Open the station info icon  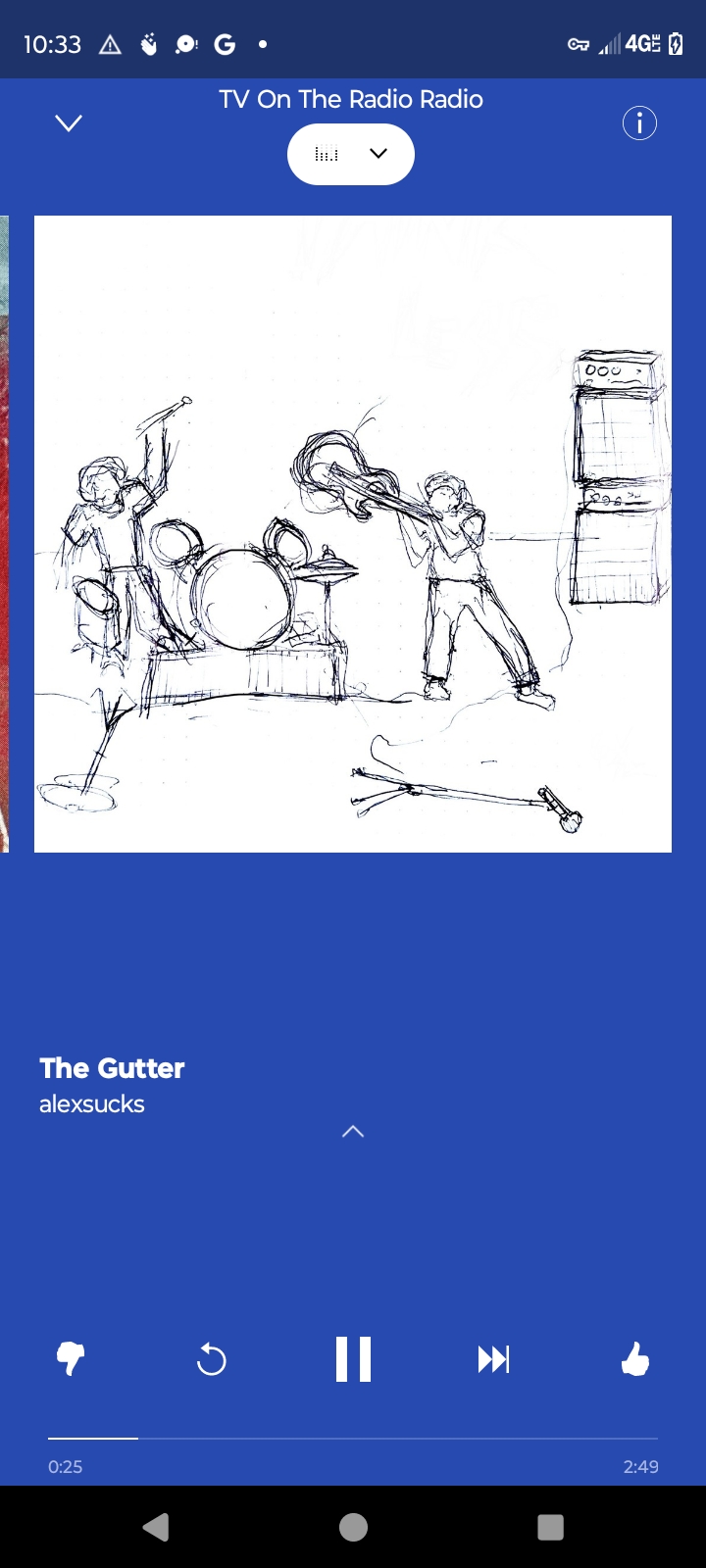coord(639,123)
